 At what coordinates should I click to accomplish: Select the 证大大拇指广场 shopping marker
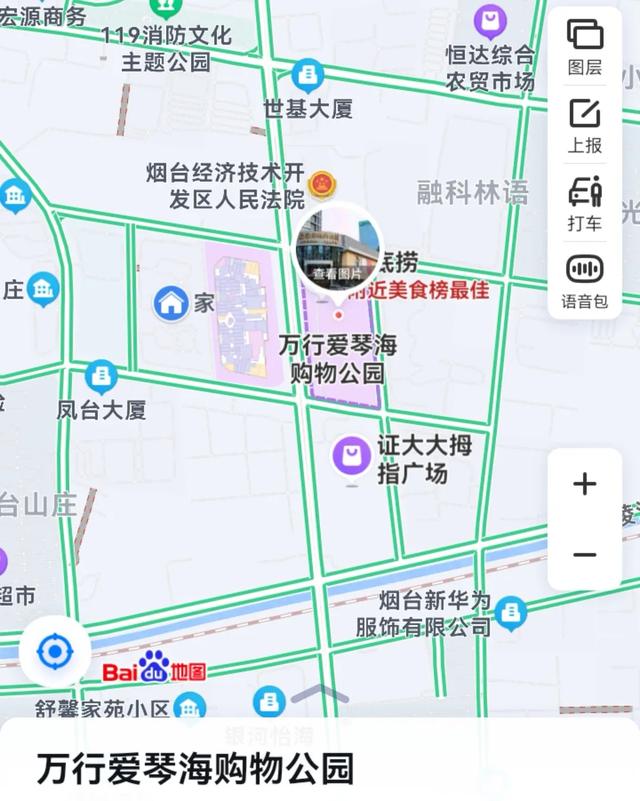[x=351, y=458]
